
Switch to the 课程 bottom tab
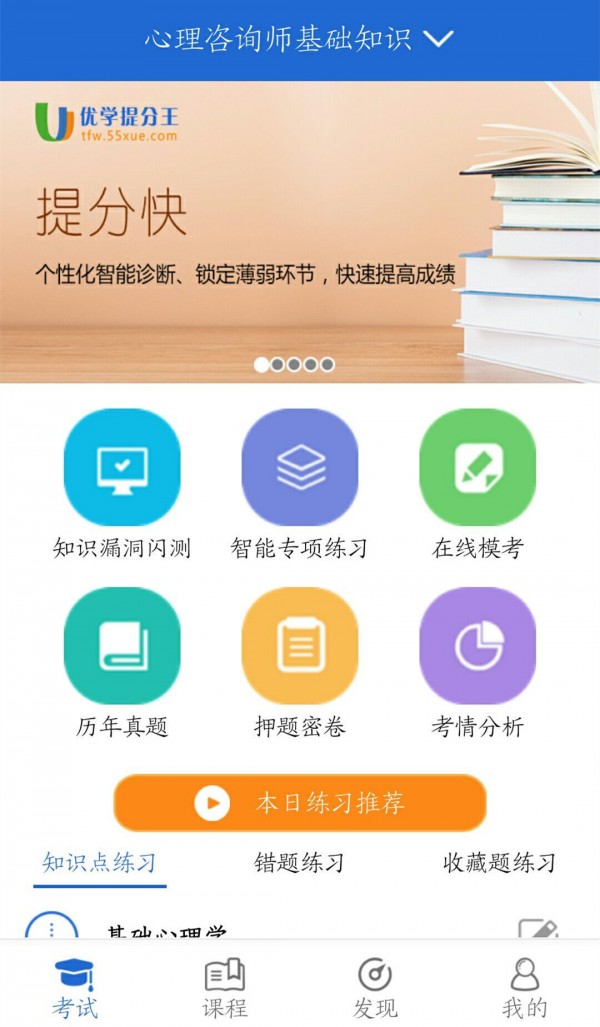pyautogui.click(x=225, y=987)
